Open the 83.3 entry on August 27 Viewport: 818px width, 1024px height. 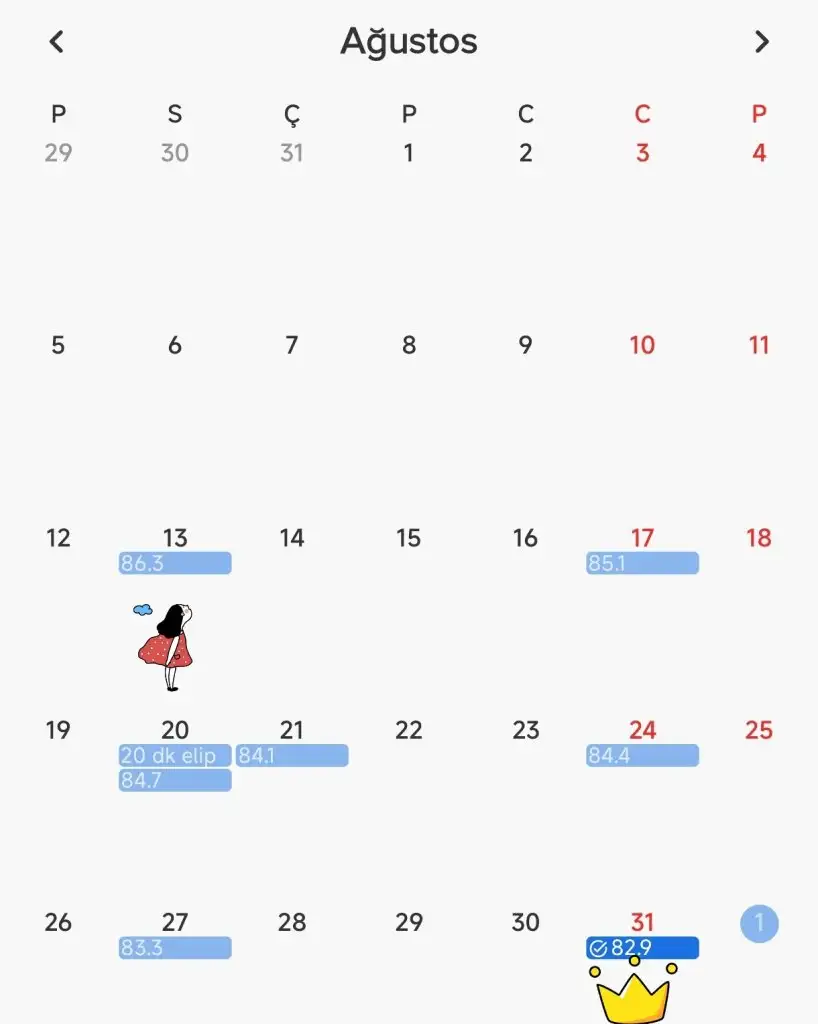[175, 947]
